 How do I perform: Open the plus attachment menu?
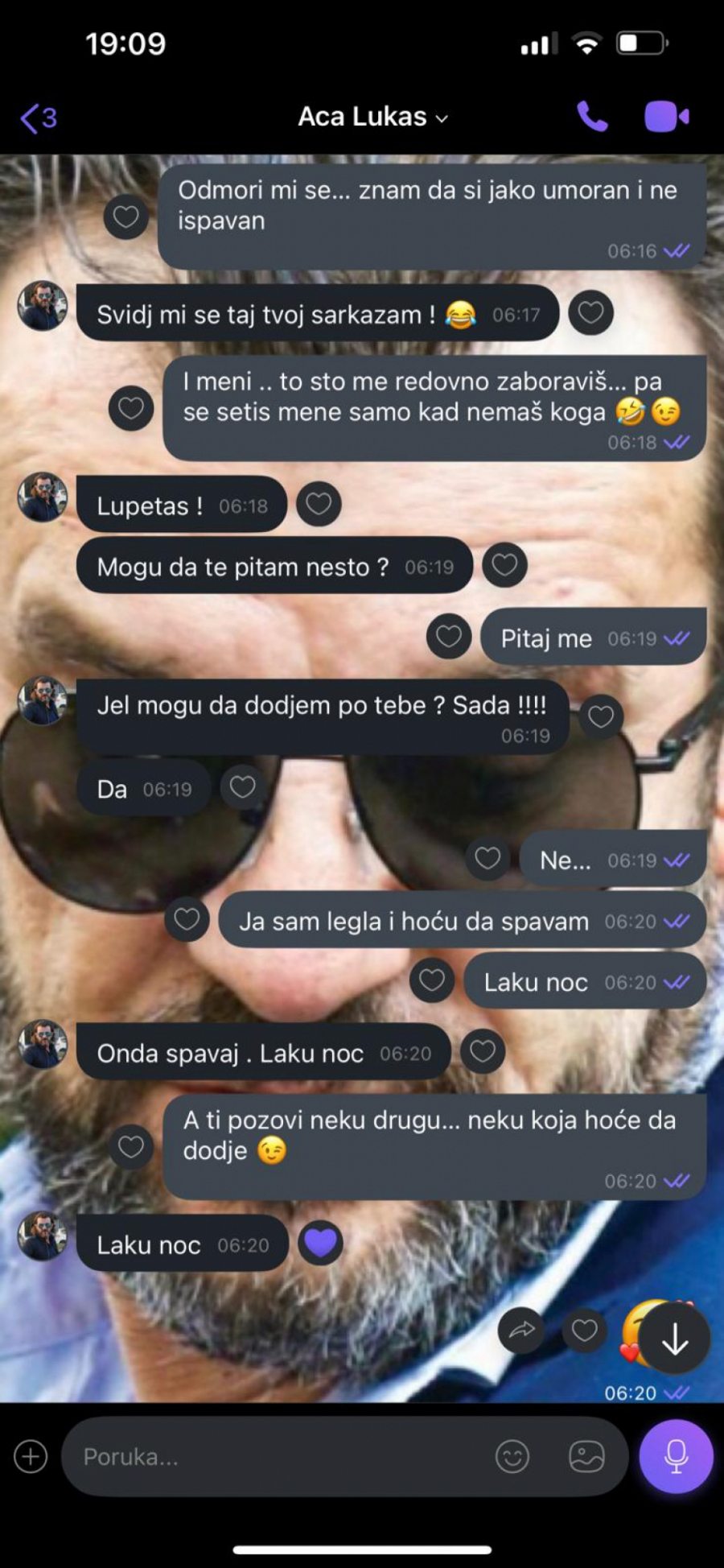[x=31, y=1456]
